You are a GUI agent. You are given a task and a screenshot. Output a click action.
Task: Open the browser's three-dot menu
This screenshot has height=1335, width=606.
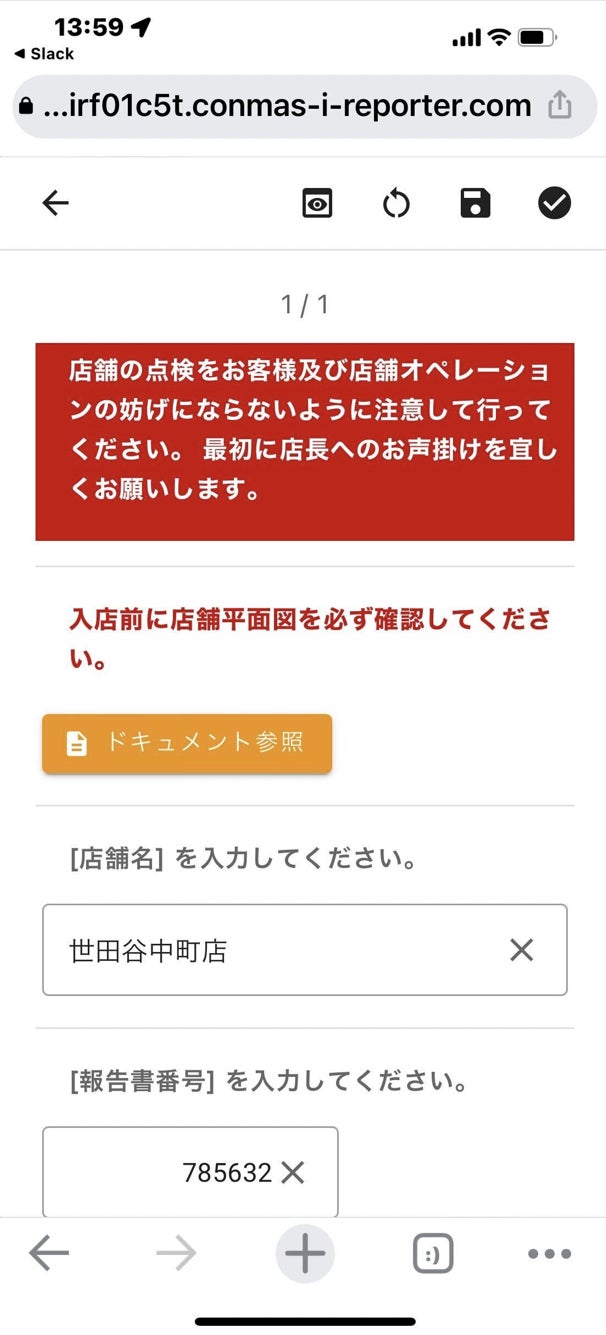[x=549, y=1253]
